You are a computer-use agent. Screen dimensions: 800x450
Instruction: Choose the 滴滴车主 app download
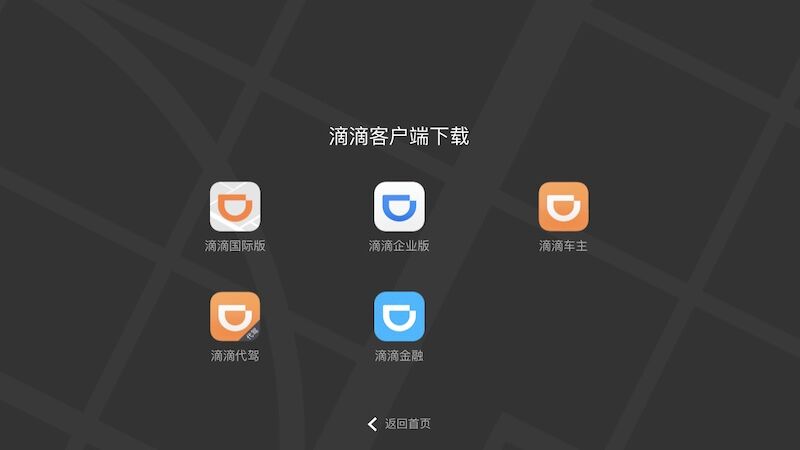[563, 207]
